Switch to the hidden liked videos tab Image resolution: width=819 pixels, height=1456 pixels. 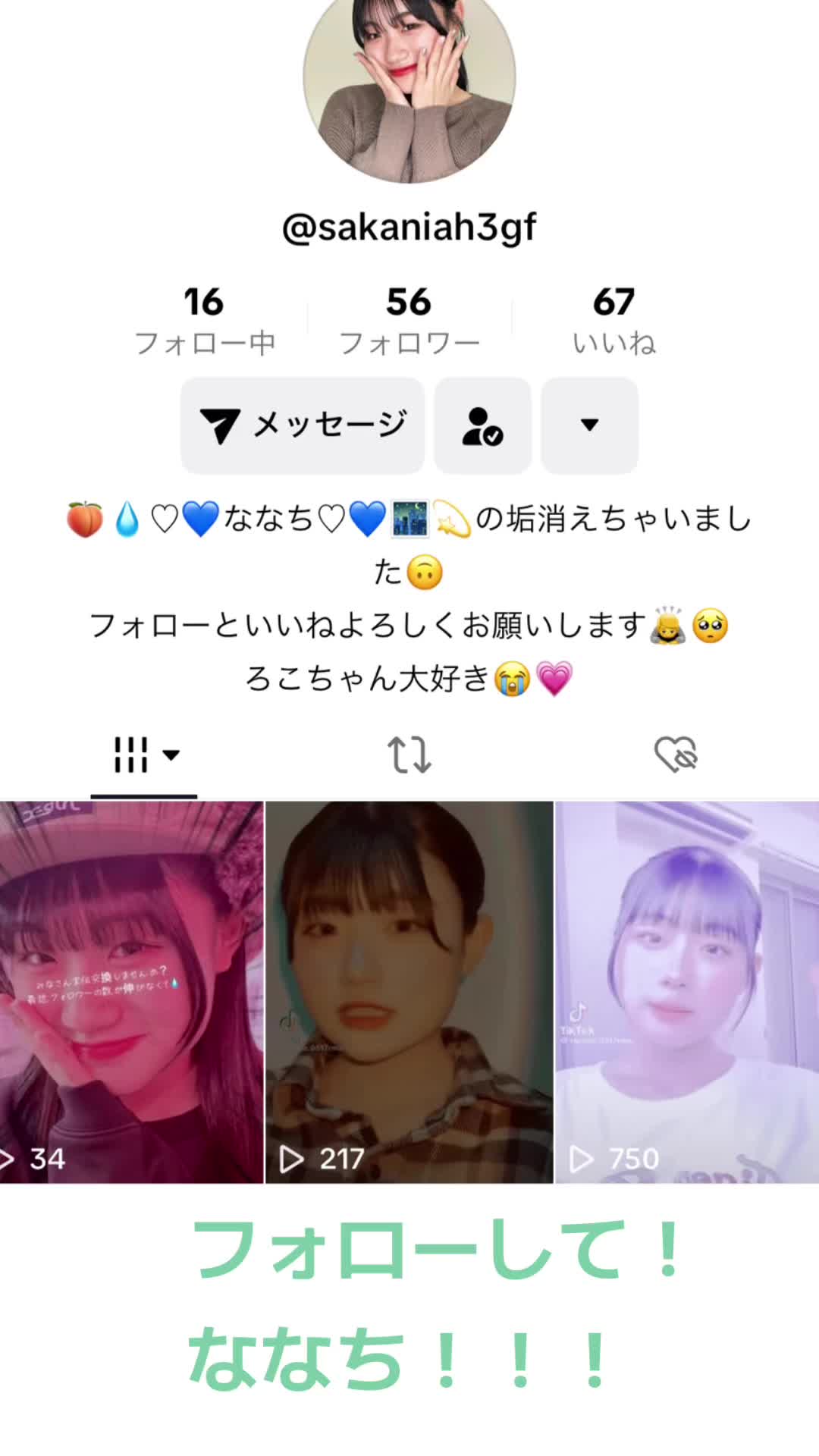(676, 755)
